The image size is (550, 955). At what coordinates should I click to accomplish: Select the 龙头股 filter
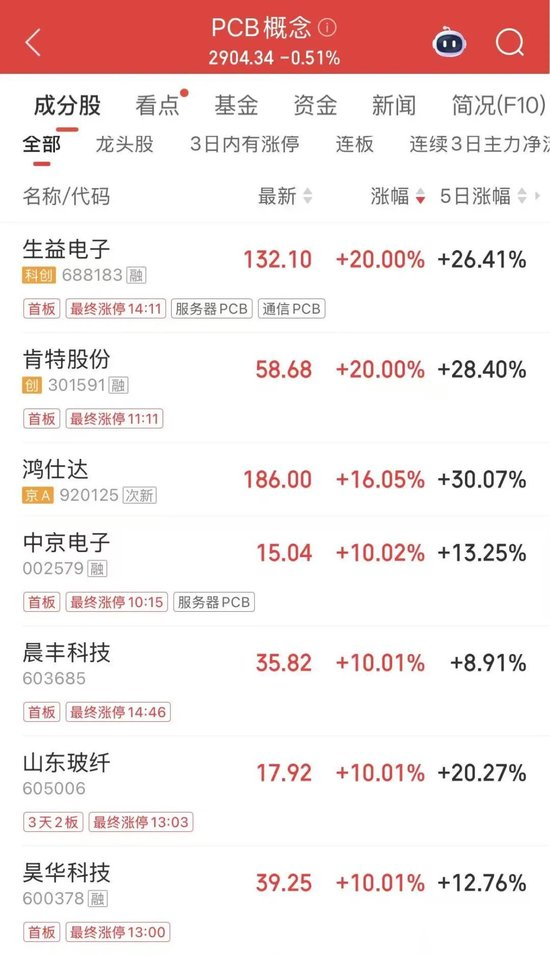(x=124, y=144)
